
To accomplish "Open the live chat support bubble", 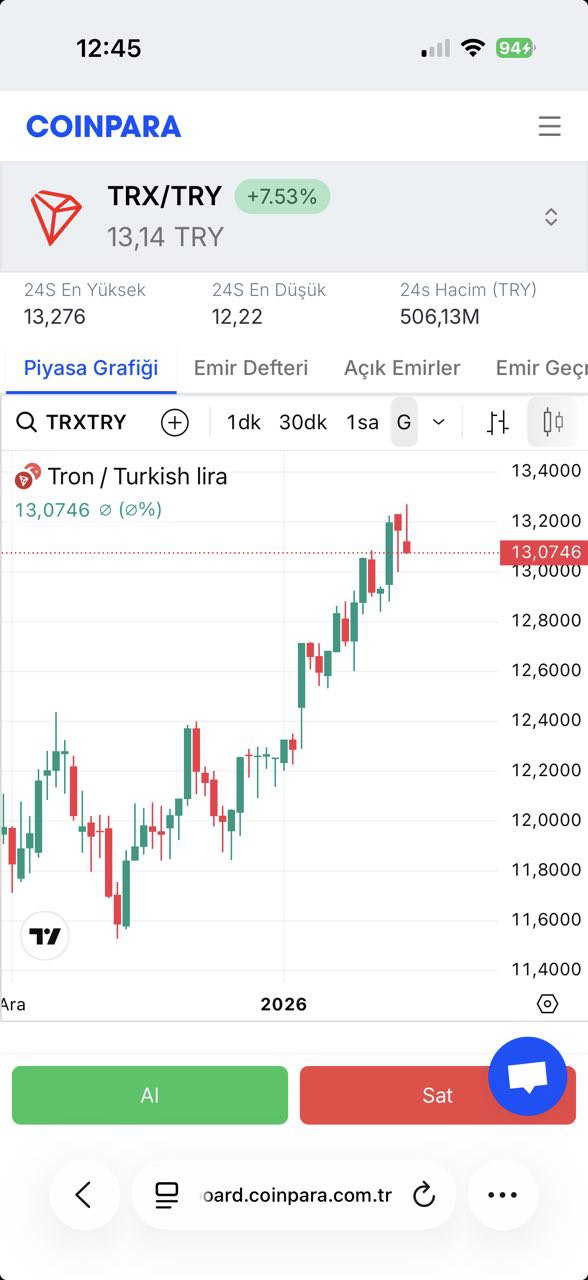I will point(528,1076).
